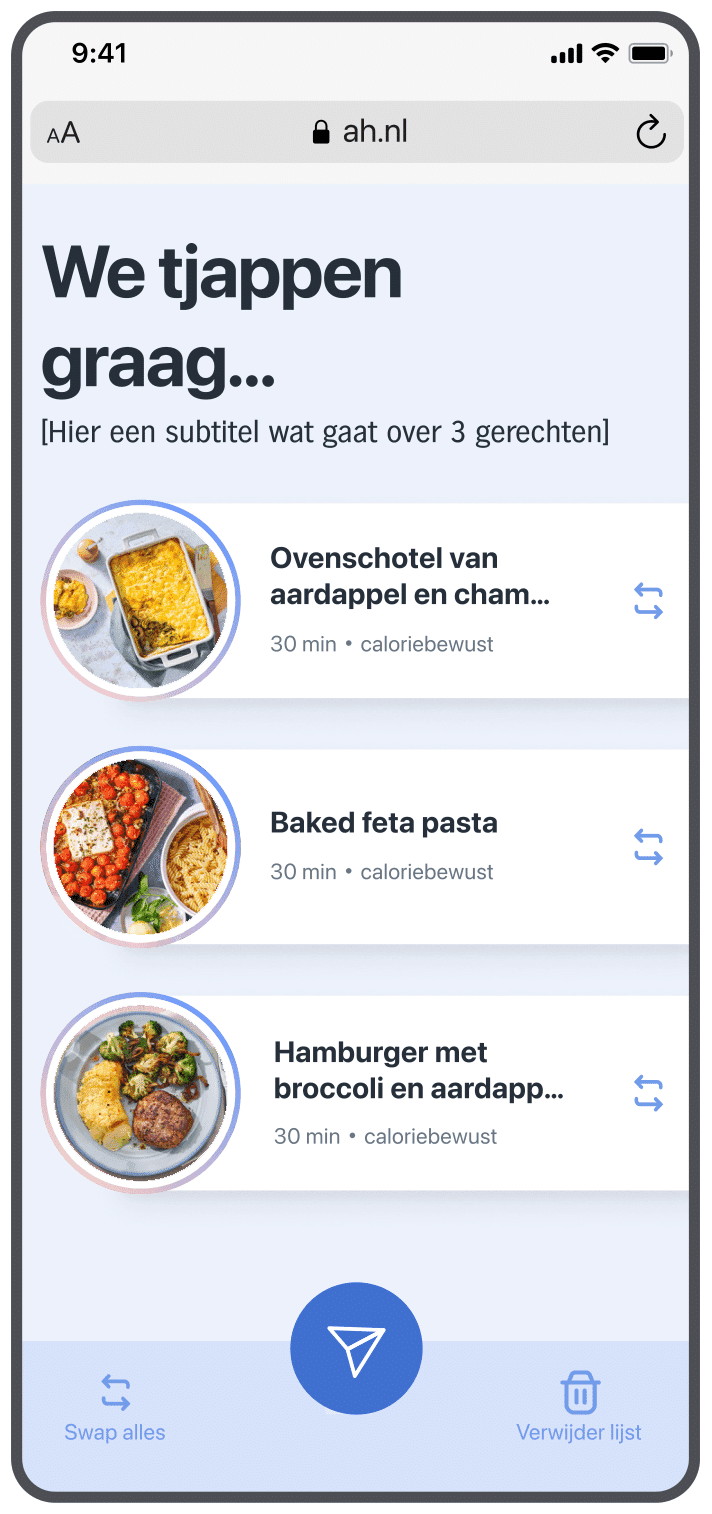The image size is (712, 1514).
Task: Tap Swap alles to replace all recipes
Action: [x=115, y=1406]
